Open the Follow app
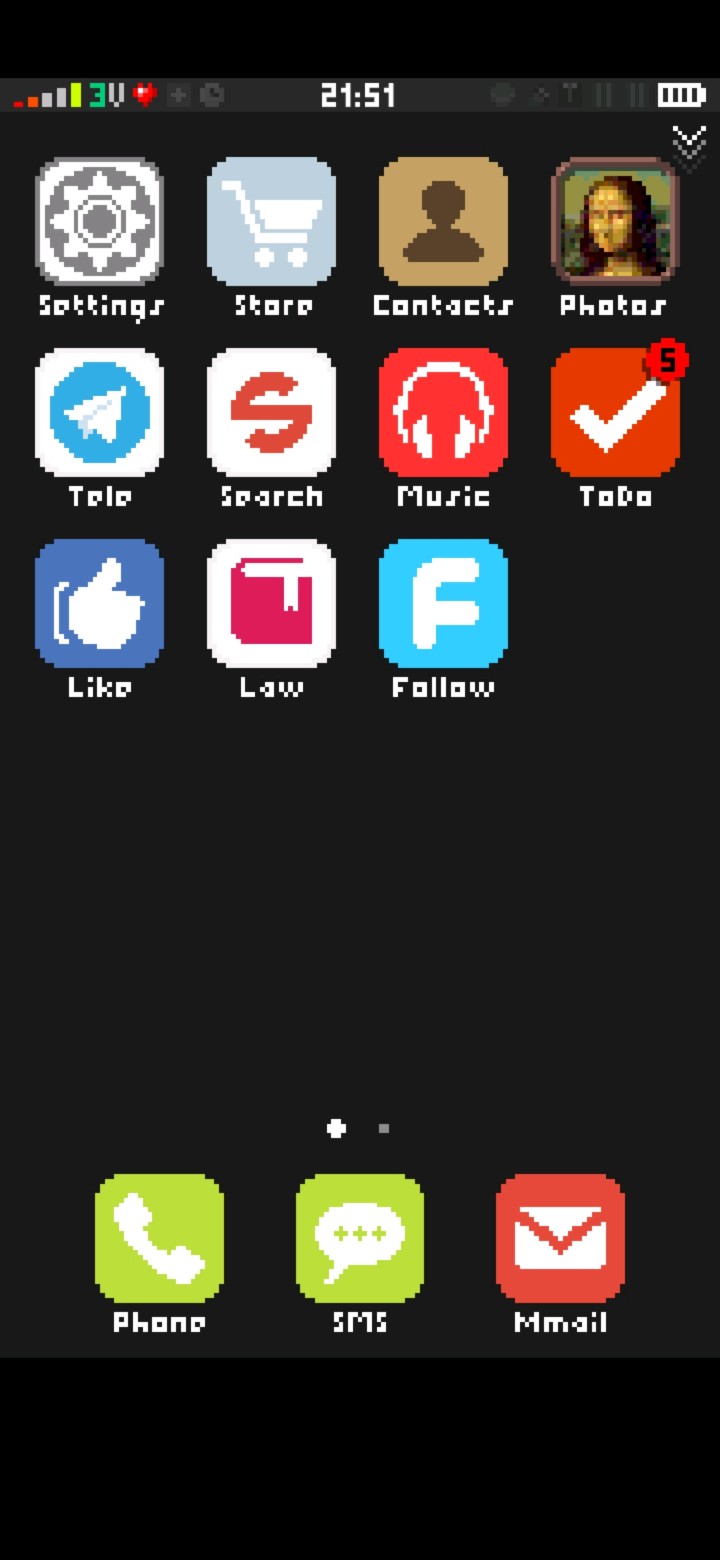Viewport: 720px width, 1560px height. 443,603
